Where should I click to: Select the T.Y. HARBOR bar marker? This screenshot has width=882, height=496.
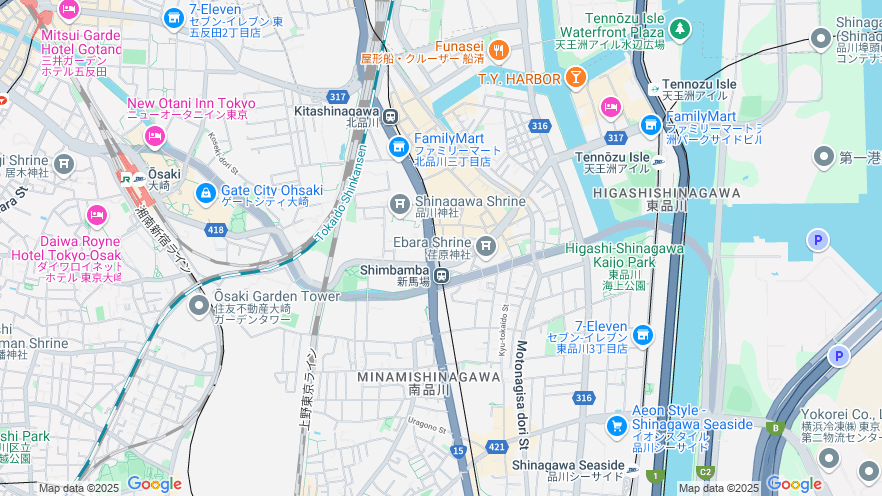[575, 77]
